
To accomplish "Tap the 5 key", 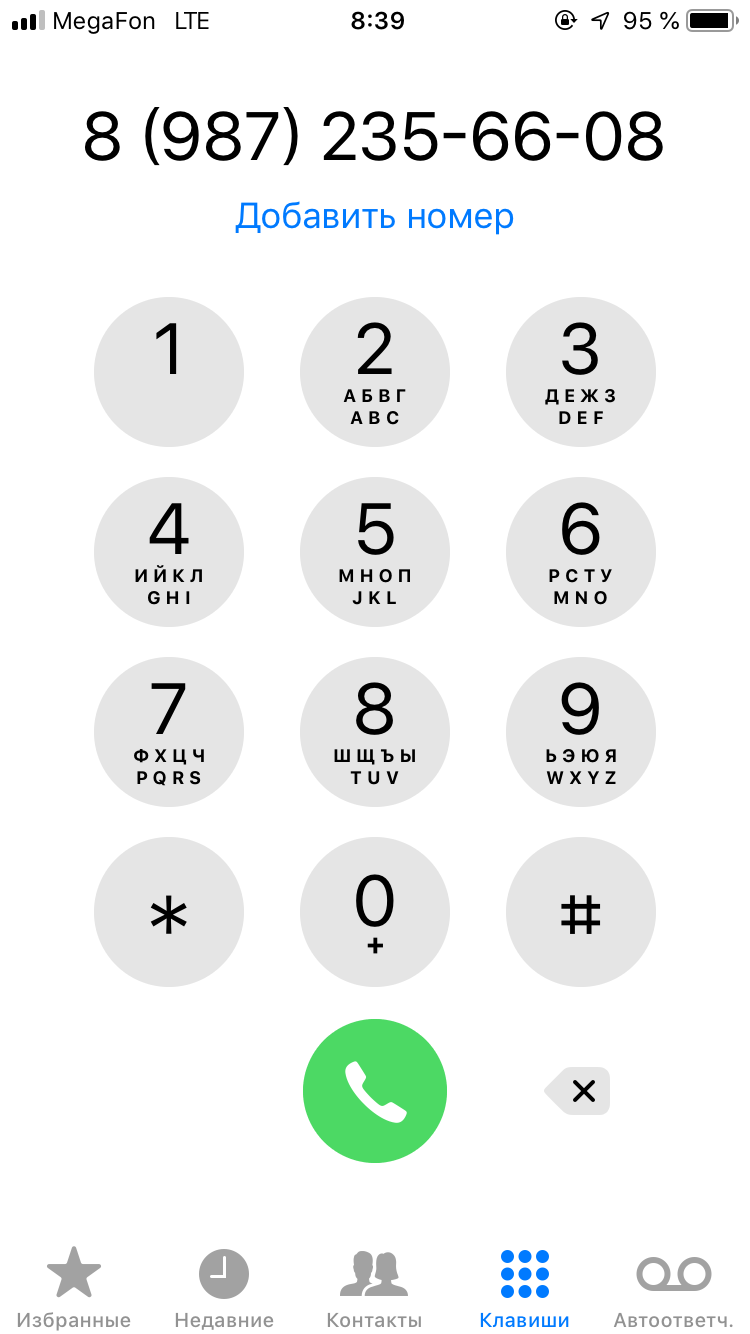I will [x=375, y=552].
